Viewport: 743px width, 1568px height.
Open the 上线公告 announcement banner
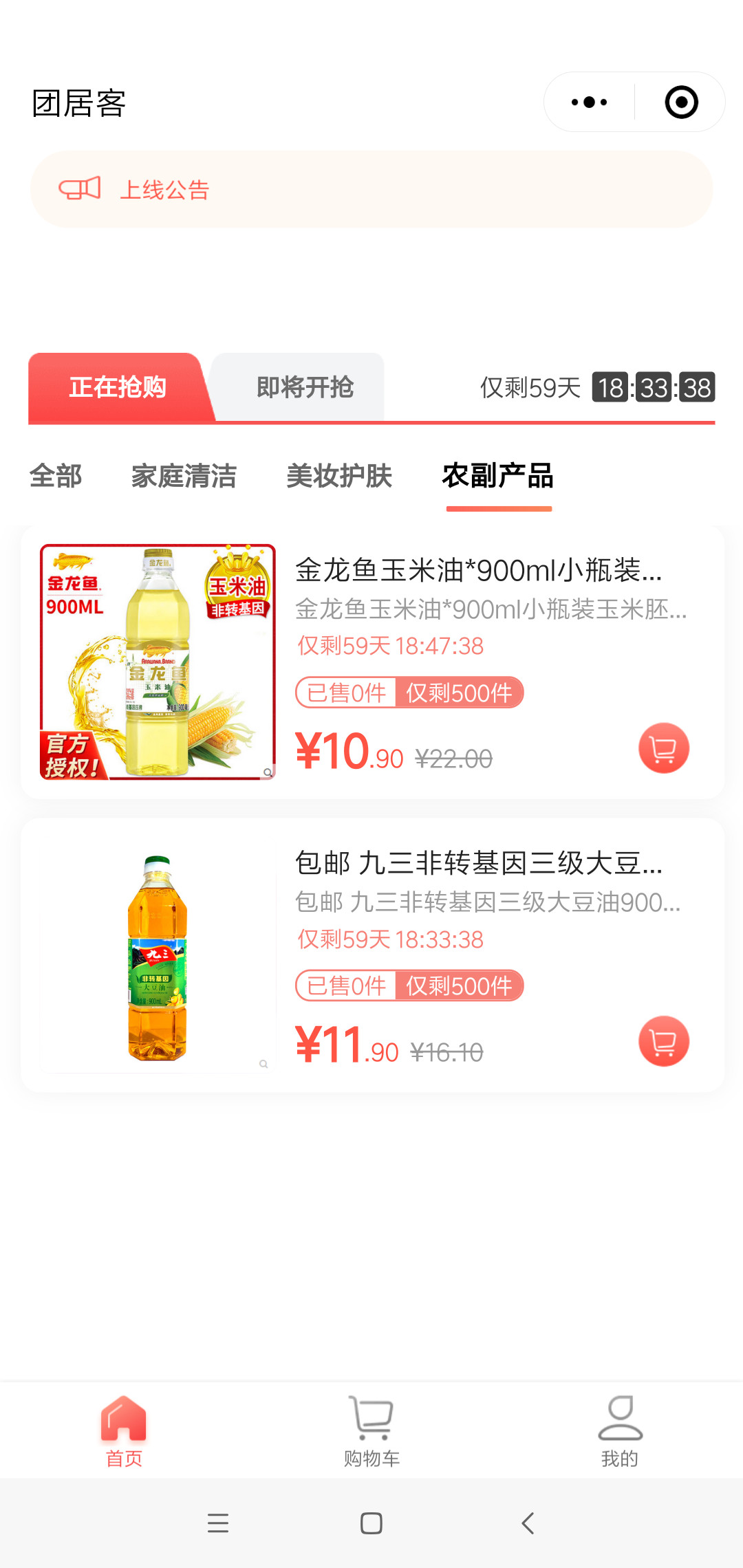tap(371, 189)
